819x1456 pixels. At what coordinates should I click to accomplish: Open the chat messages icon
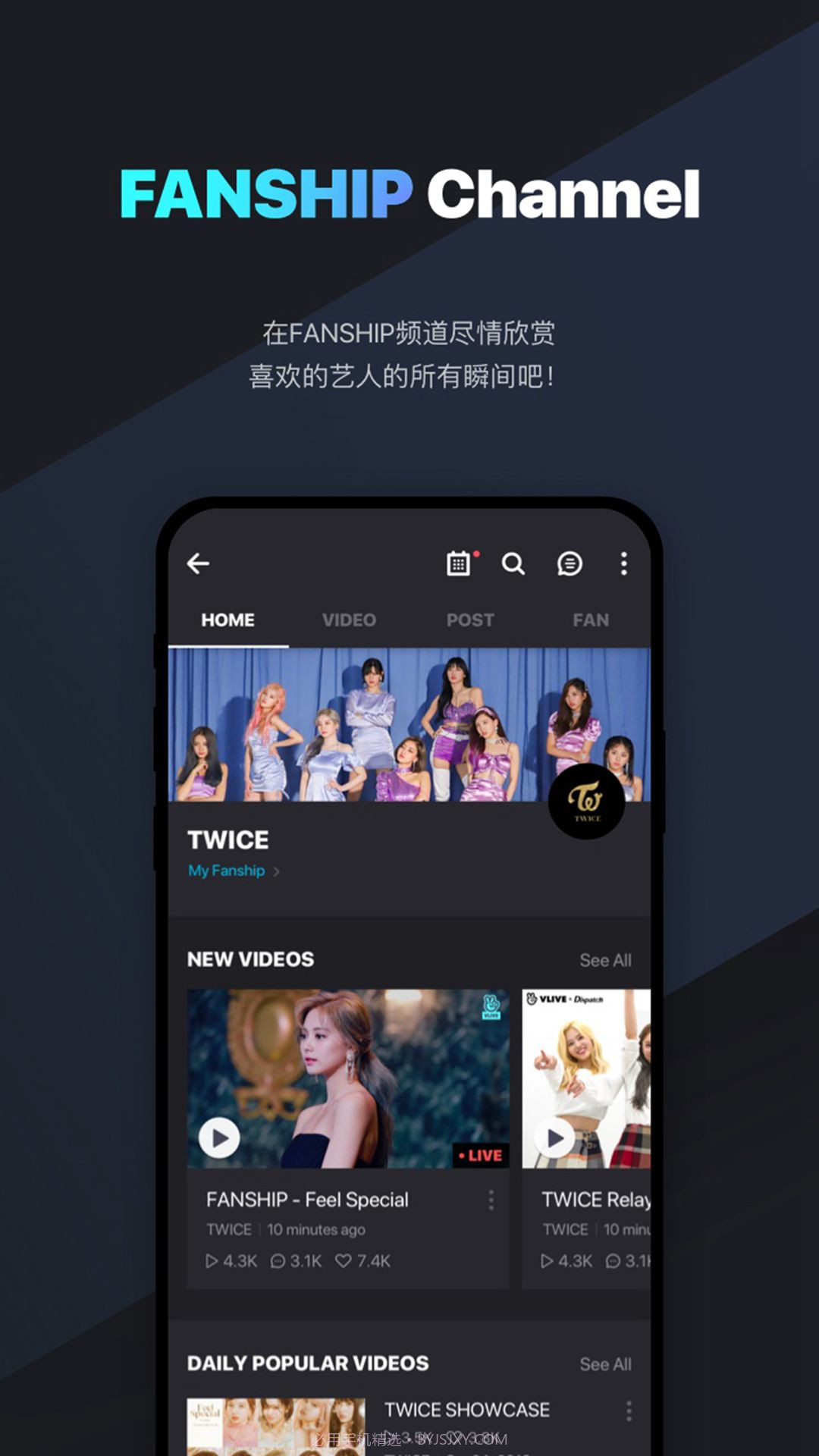[568, 564]
